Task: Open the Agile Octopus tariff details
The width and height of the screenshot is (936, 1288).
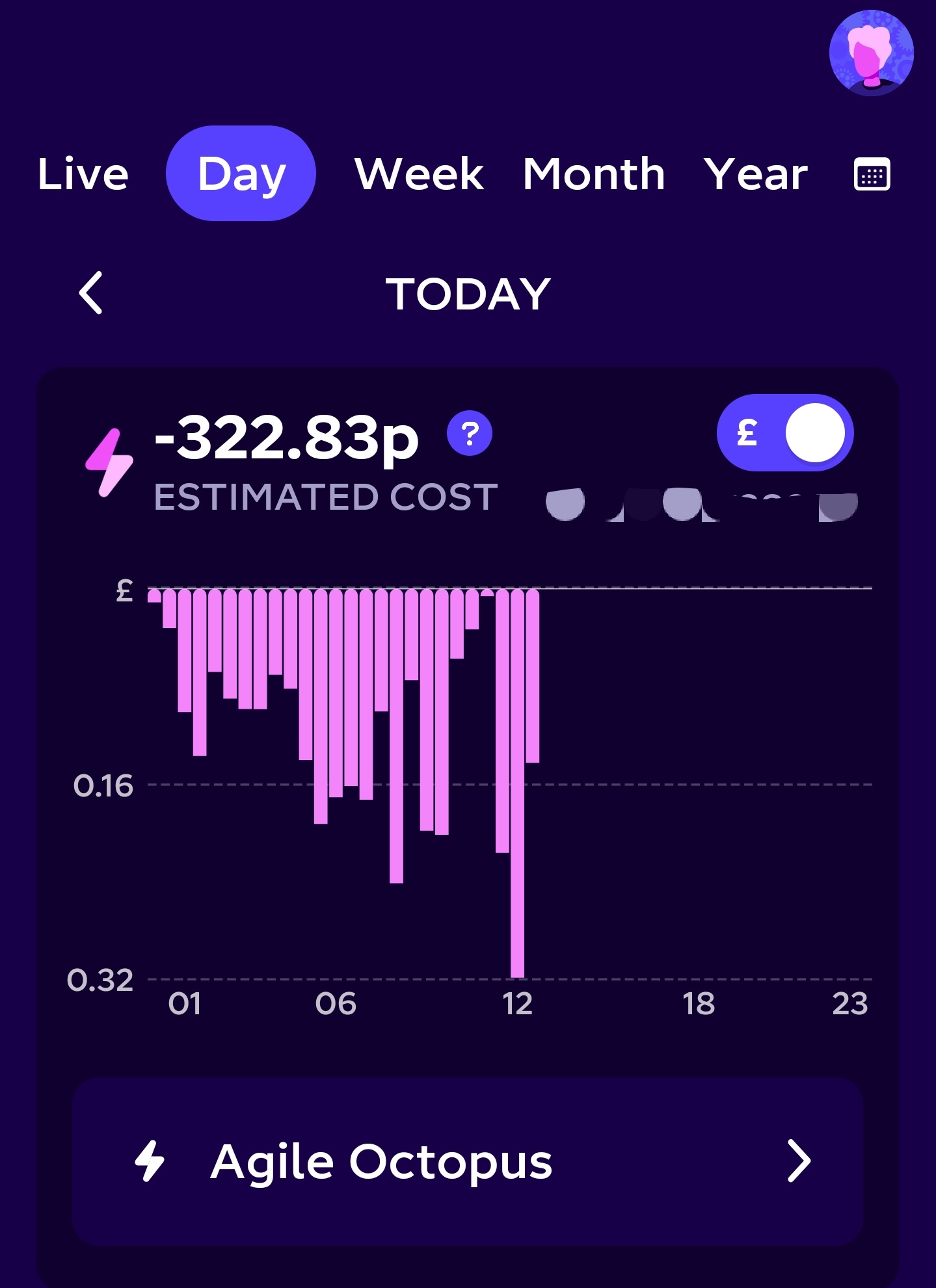Action: [468, 1162]
